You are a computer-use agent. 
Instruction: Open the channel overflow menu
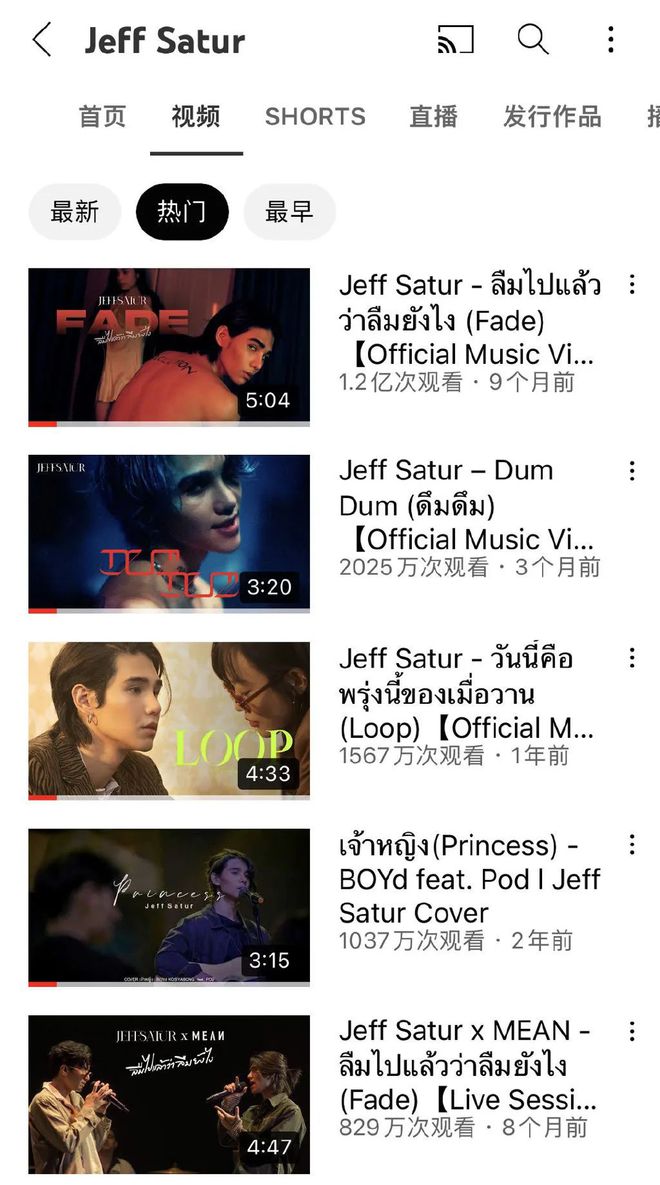pos(610,40)
